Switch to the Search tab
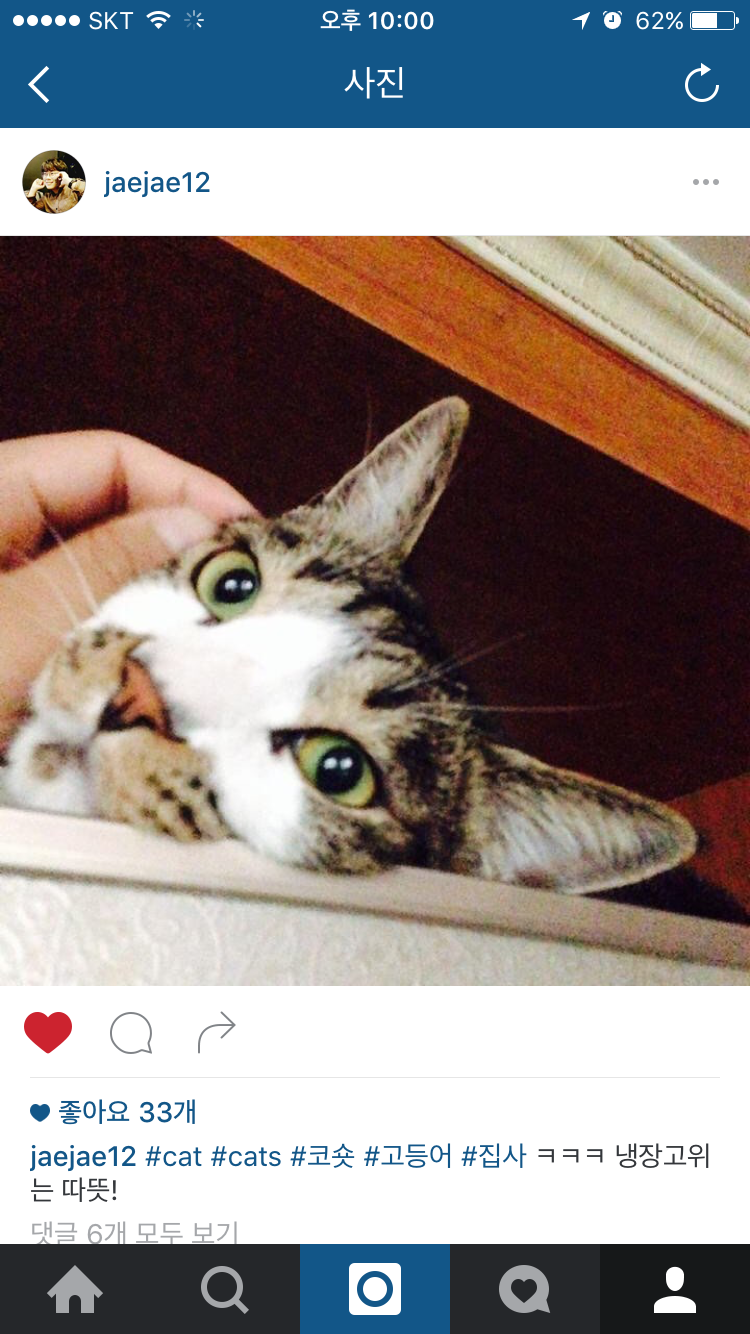This screenshot has width=750, height=1334. tap(225, 1290)
